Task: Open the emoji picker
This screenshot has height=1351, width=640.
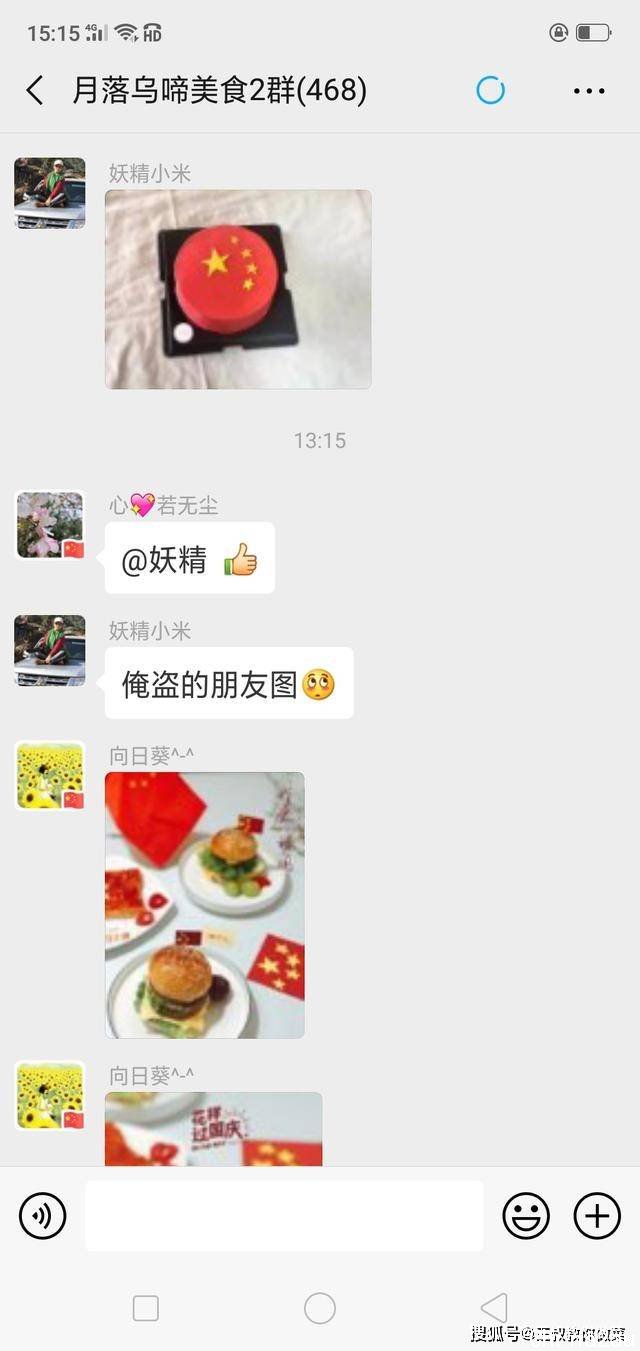Action: pyautogui.click(x=526, y=1216)
